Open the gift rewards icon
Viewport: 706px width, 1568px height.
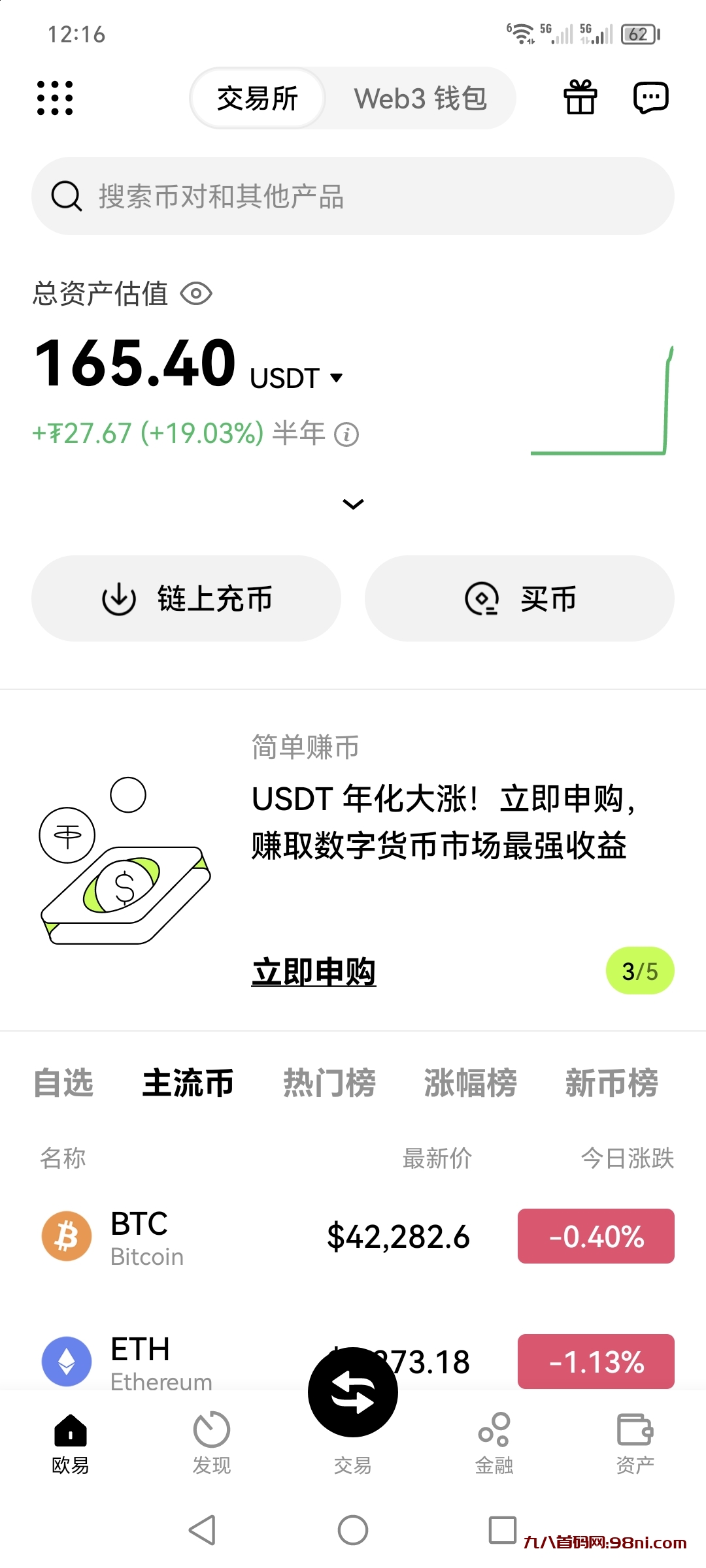tap(580, 97)
